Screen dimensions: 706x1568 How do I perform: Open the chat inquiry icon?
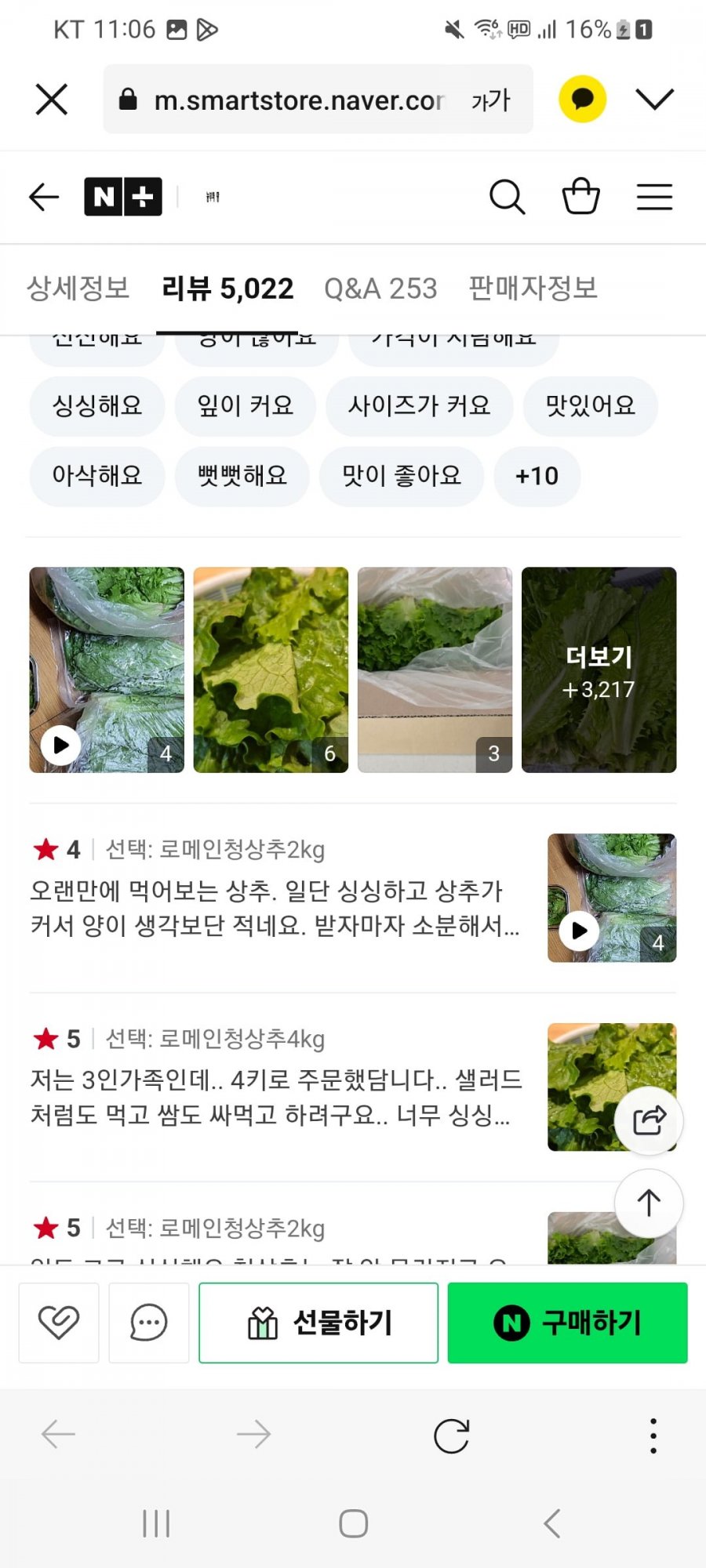coord(148,1323)
